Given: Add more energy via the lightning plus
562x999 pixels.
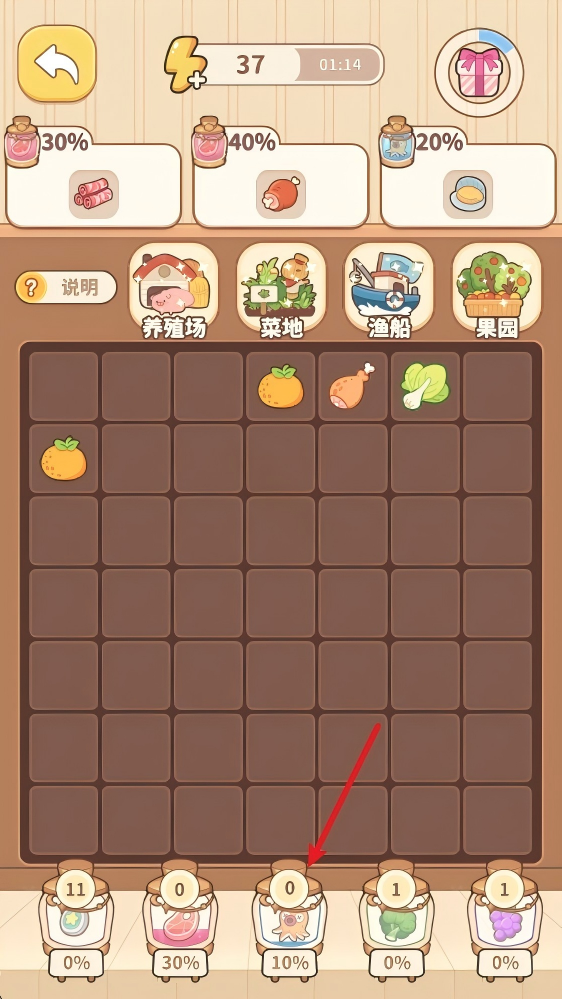Looking at the screenshot, I should pos(186,65).
